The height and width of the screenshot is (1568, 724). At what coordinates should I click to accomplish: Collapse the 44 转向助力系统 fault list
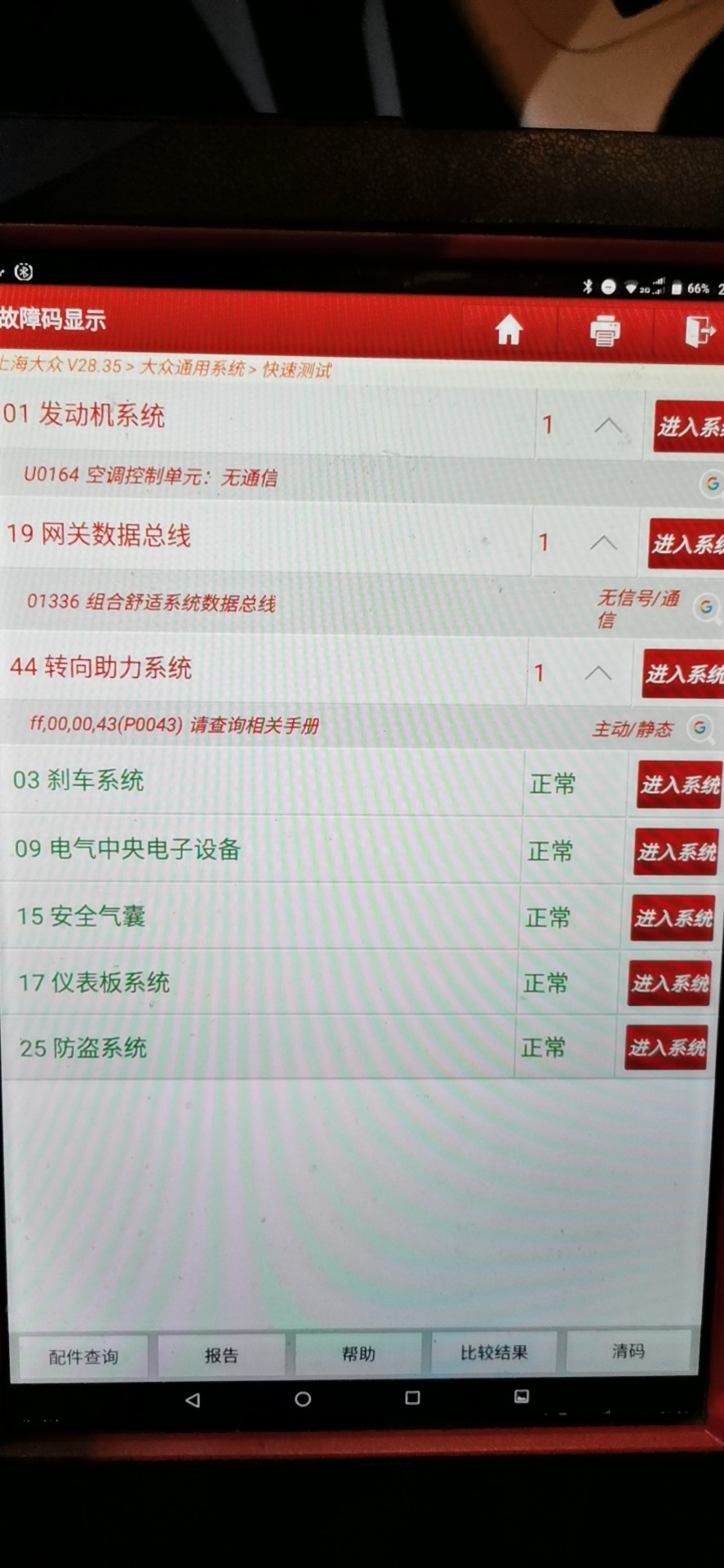598,673
